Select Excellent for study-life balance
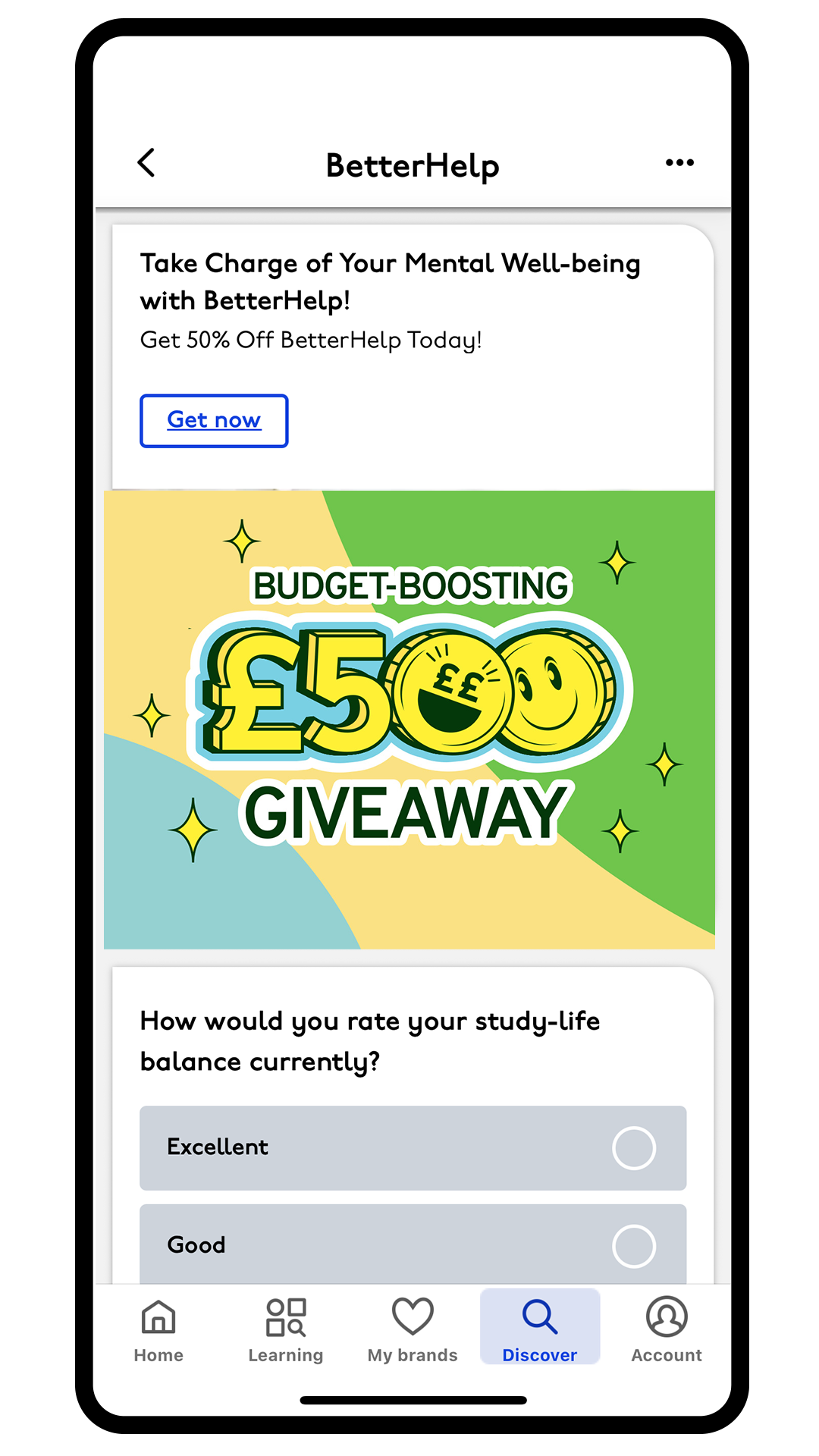The height and width of the screenshot is (1456, 819). (x=413, y=1147)
